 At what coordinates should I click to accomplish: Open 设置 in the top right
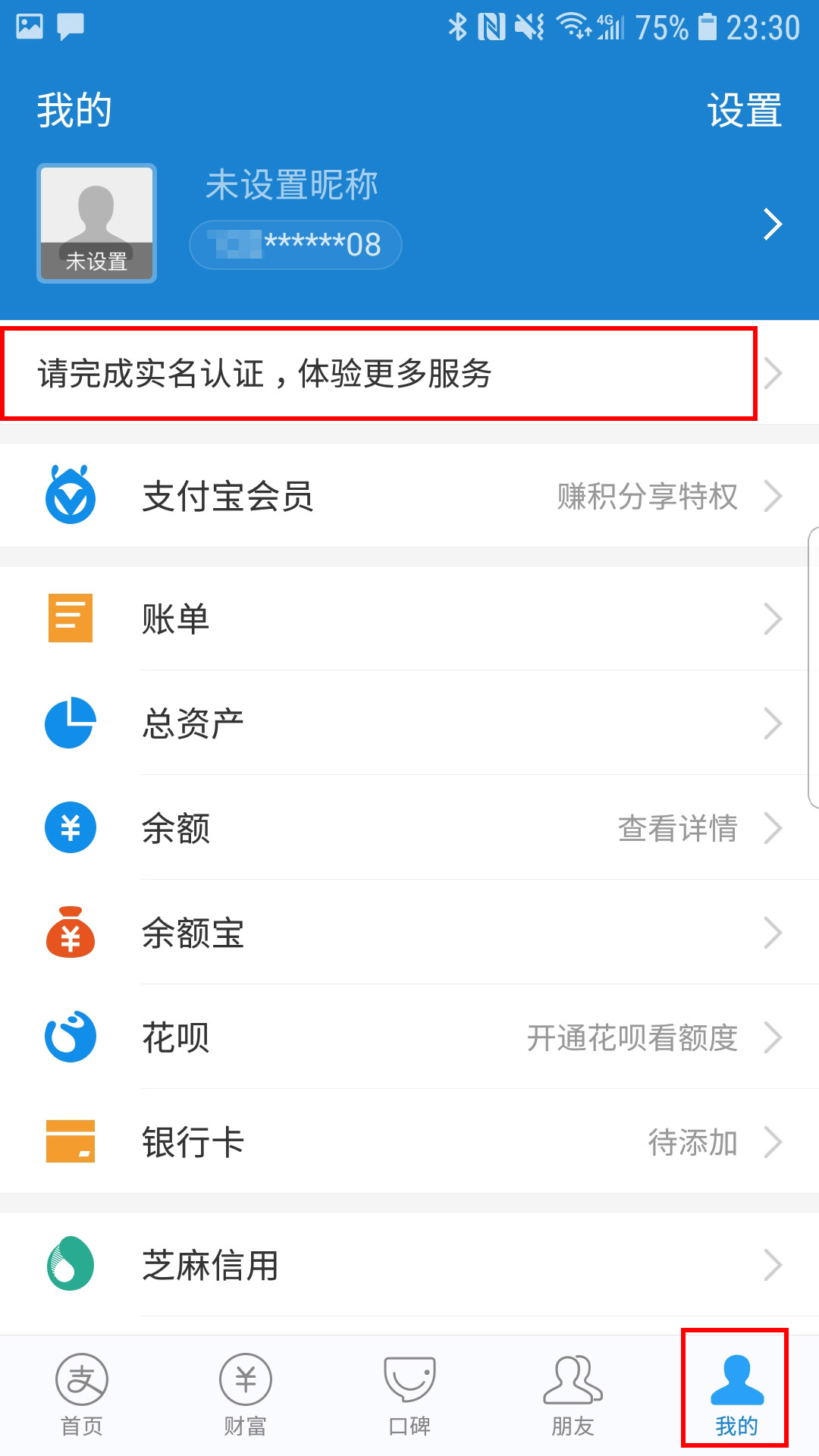744,111
